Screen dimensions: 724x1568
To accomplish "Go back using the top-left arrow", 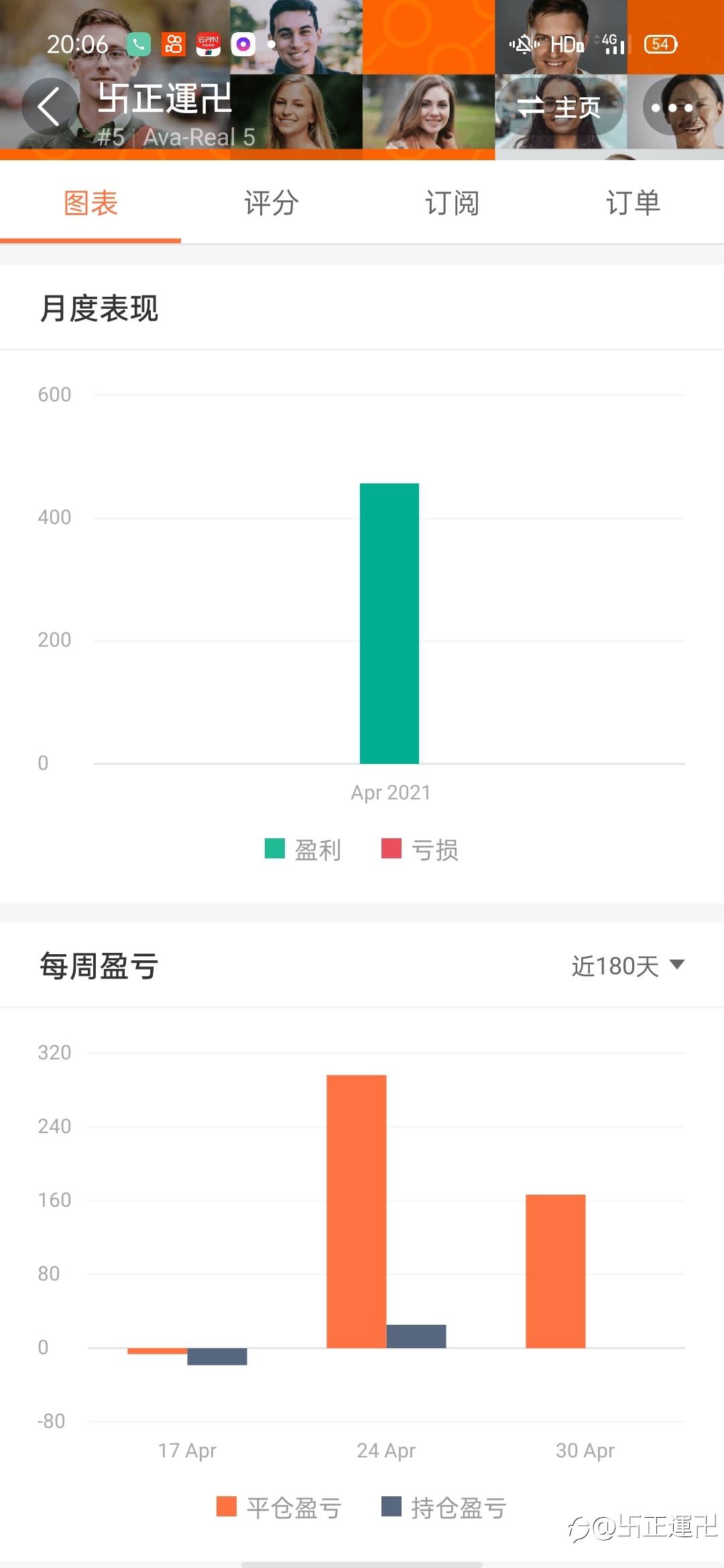I will coord(50,107).
